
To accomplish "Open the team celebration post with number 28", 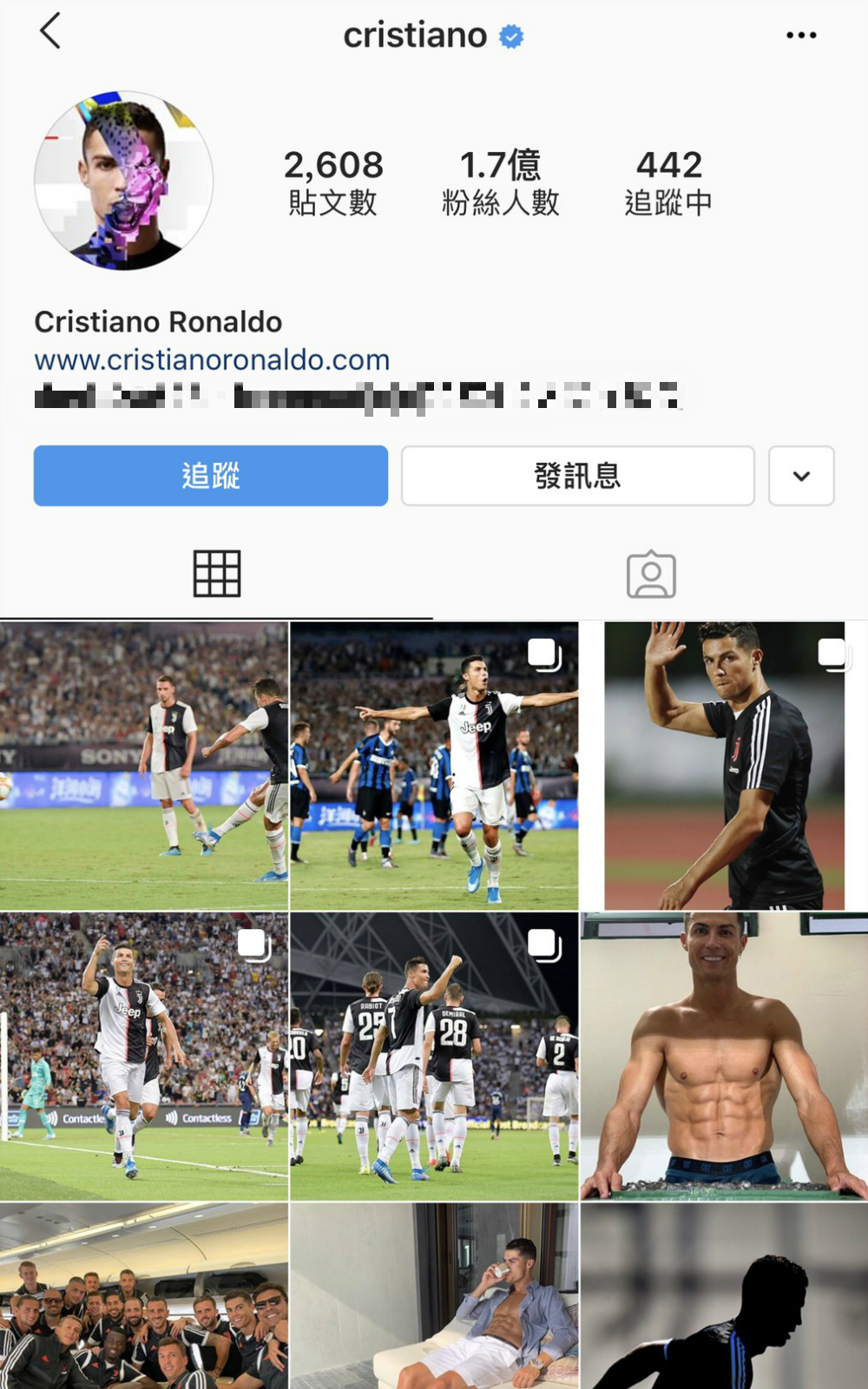I will click(434, 1056).
